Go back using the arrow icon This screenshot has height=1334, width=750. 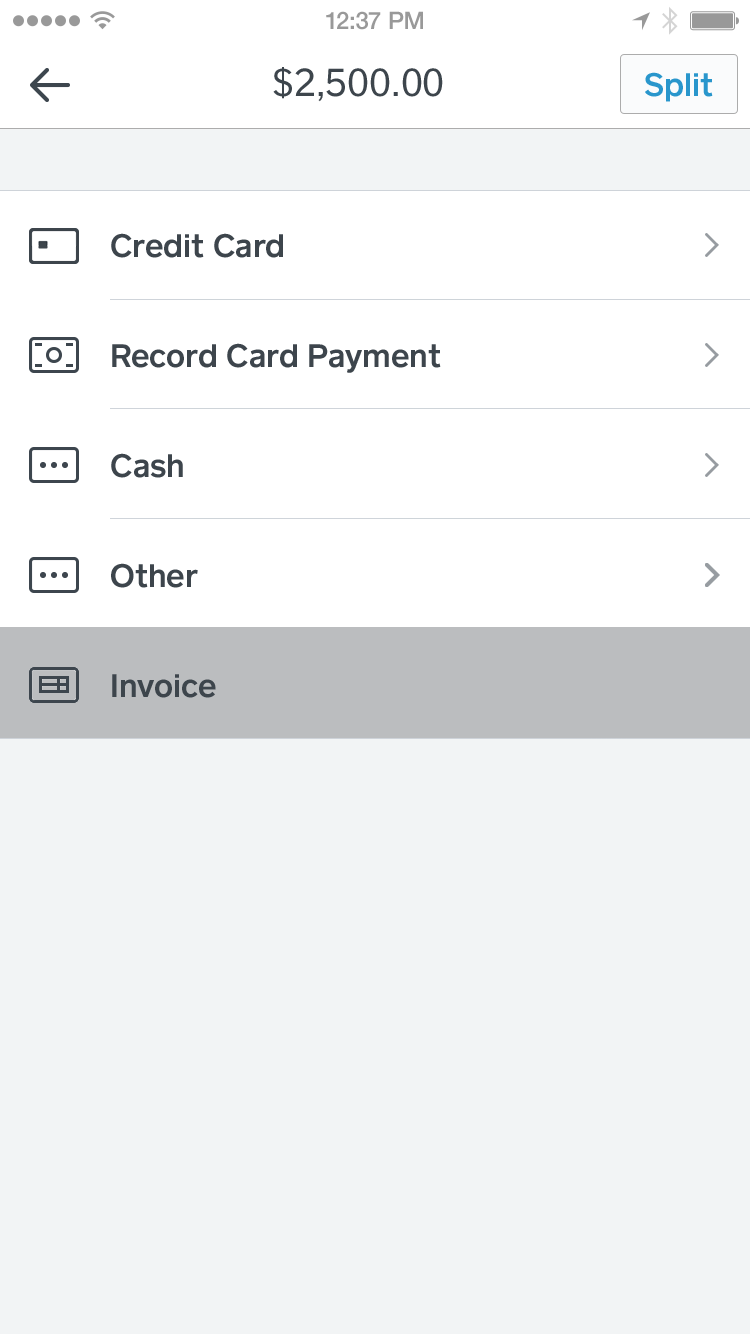pyautogui.click(x=49, y=85)
